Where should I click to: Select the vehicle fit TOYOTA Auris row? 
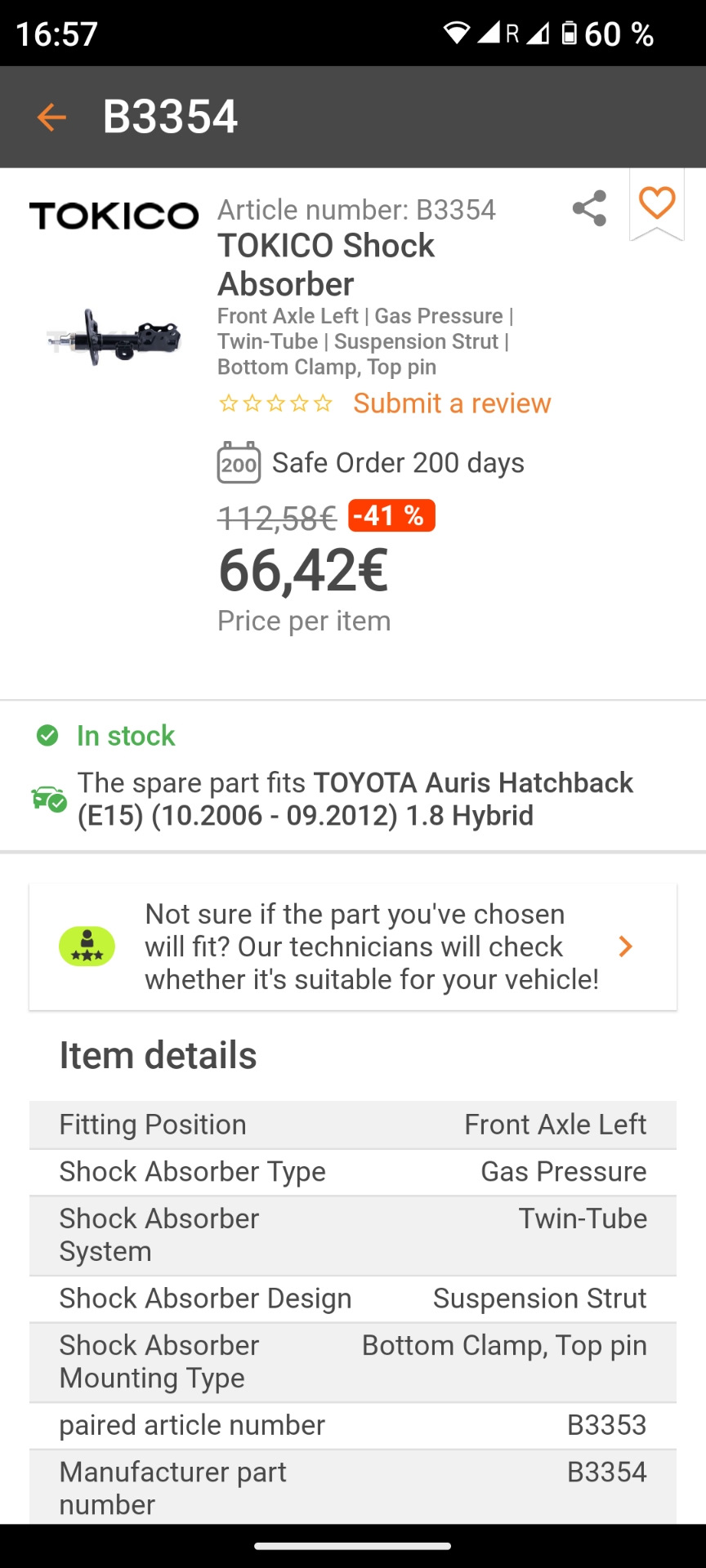tap(353, 798)
